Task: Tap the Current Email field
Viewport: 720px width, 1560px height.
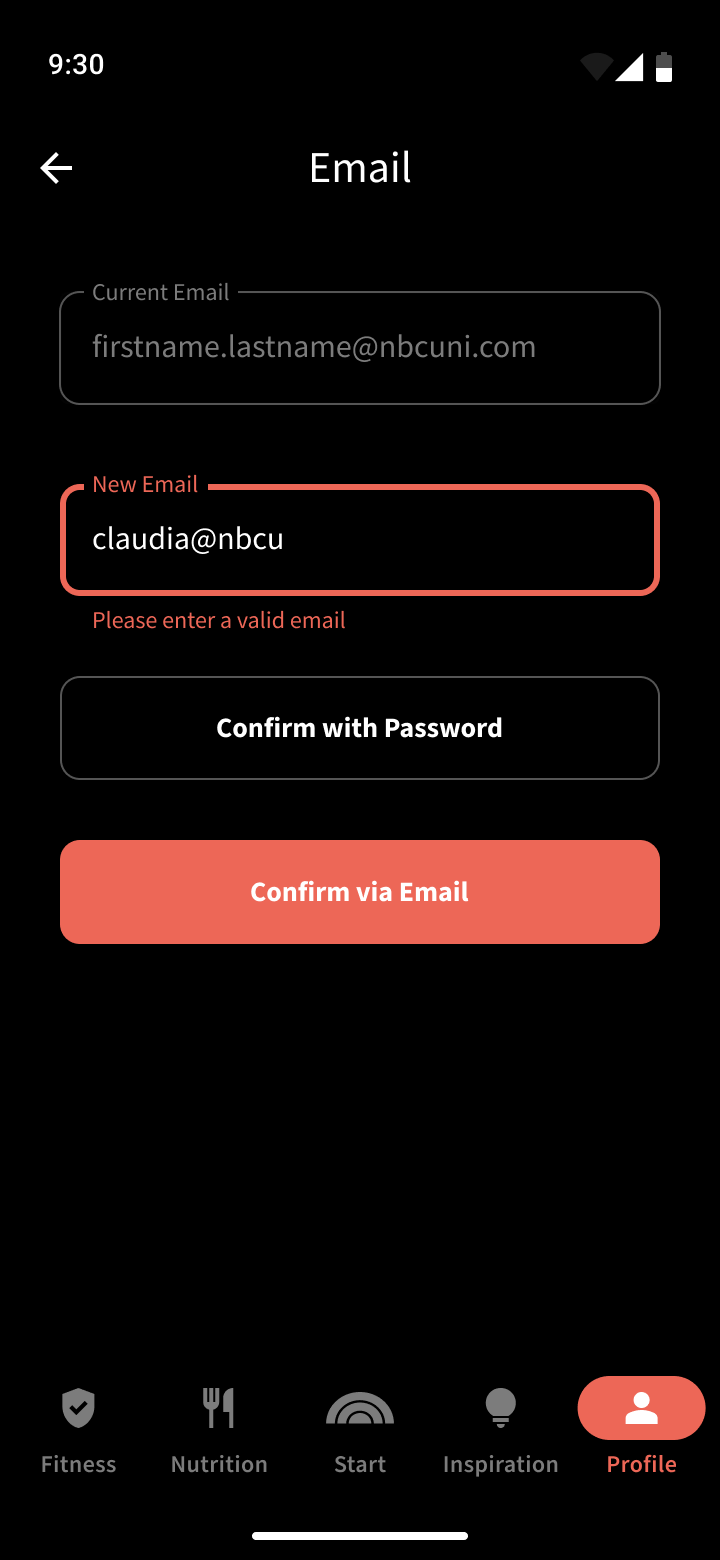Action: pyautogui.click(x=360, y=348)
